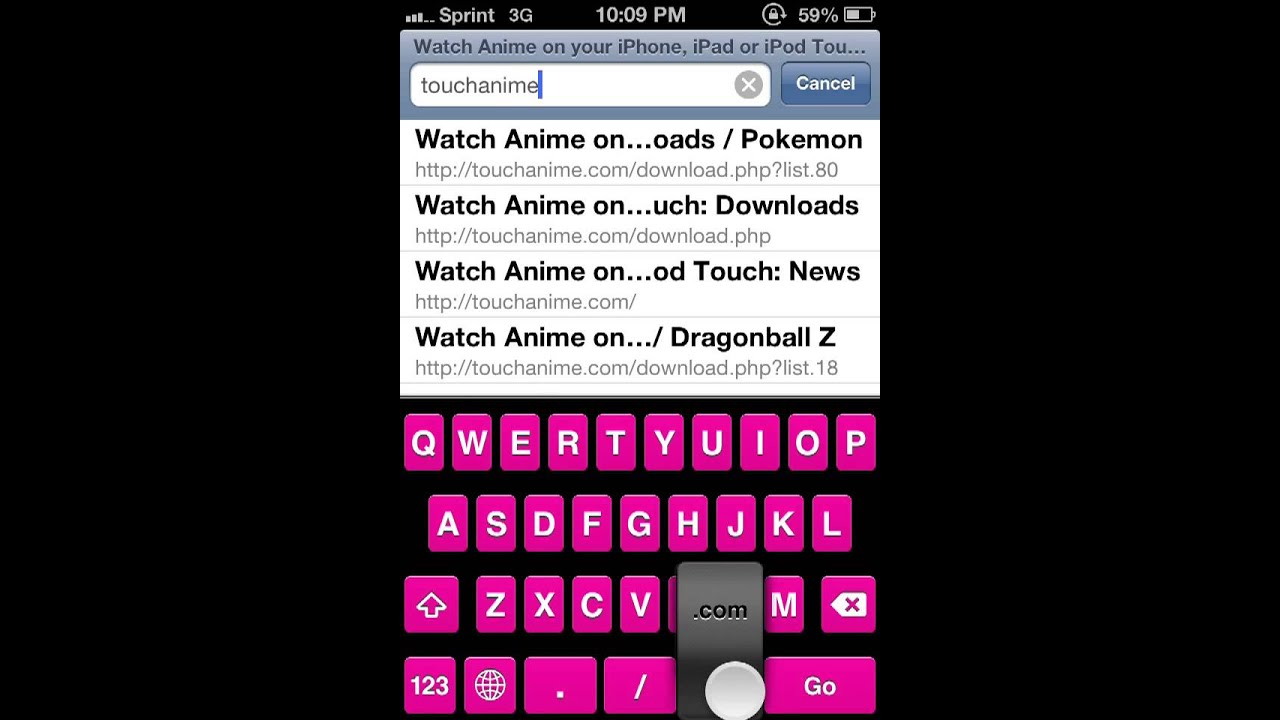Open the Touch: Downloads suggestion

coord(638,219)
